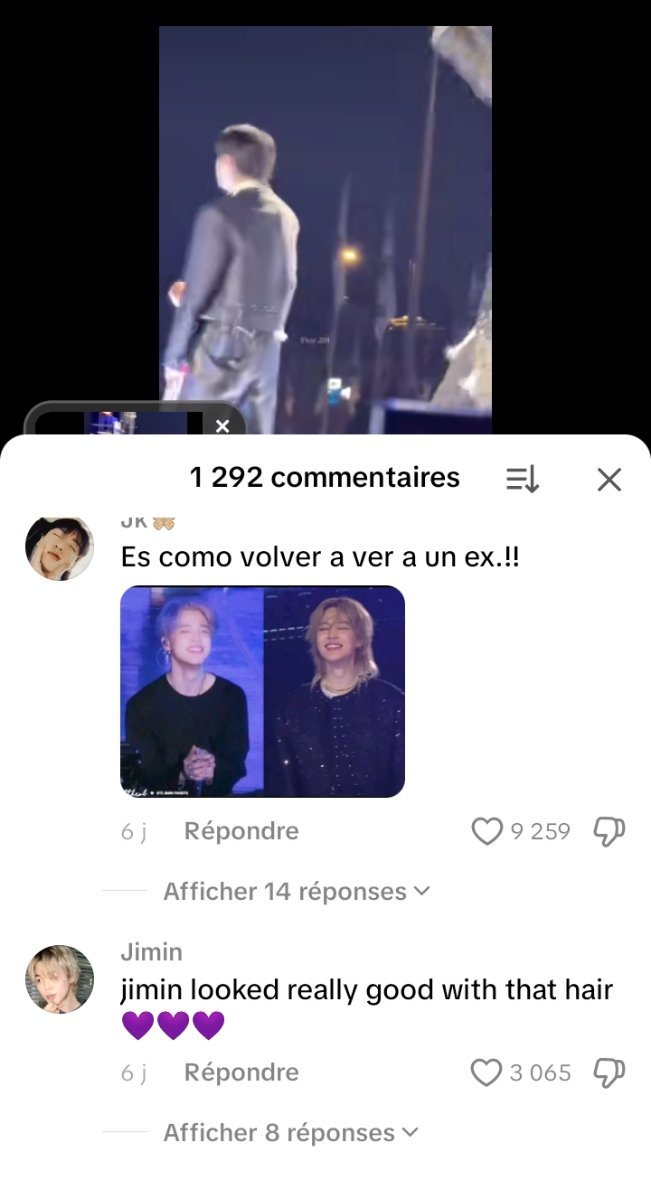Image resolution: width=651 pixels, height=1182 pixels.
Task: Like the "jimin looked really good" comment
Action: [486, 1073]
